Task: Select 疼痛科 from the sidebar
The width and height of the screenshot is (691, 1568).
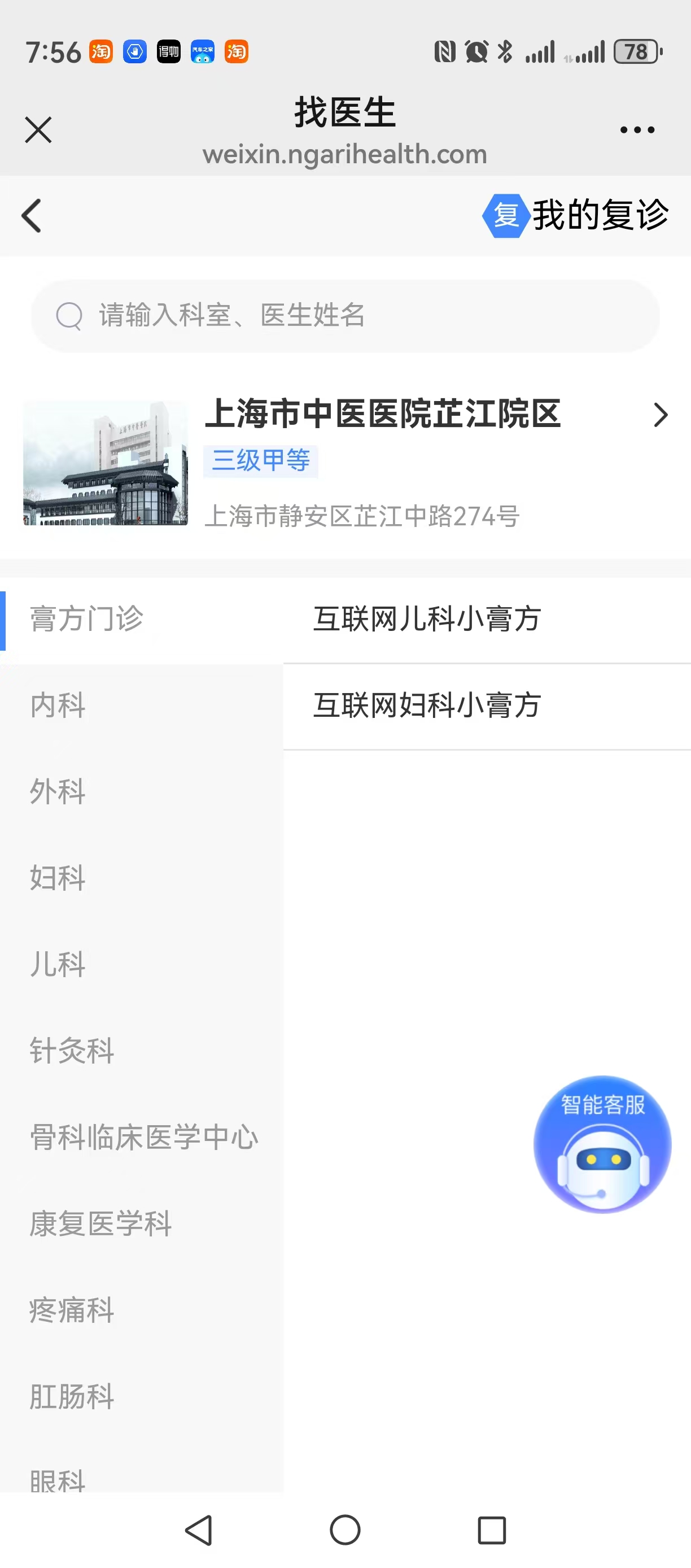Action: 72,1310
